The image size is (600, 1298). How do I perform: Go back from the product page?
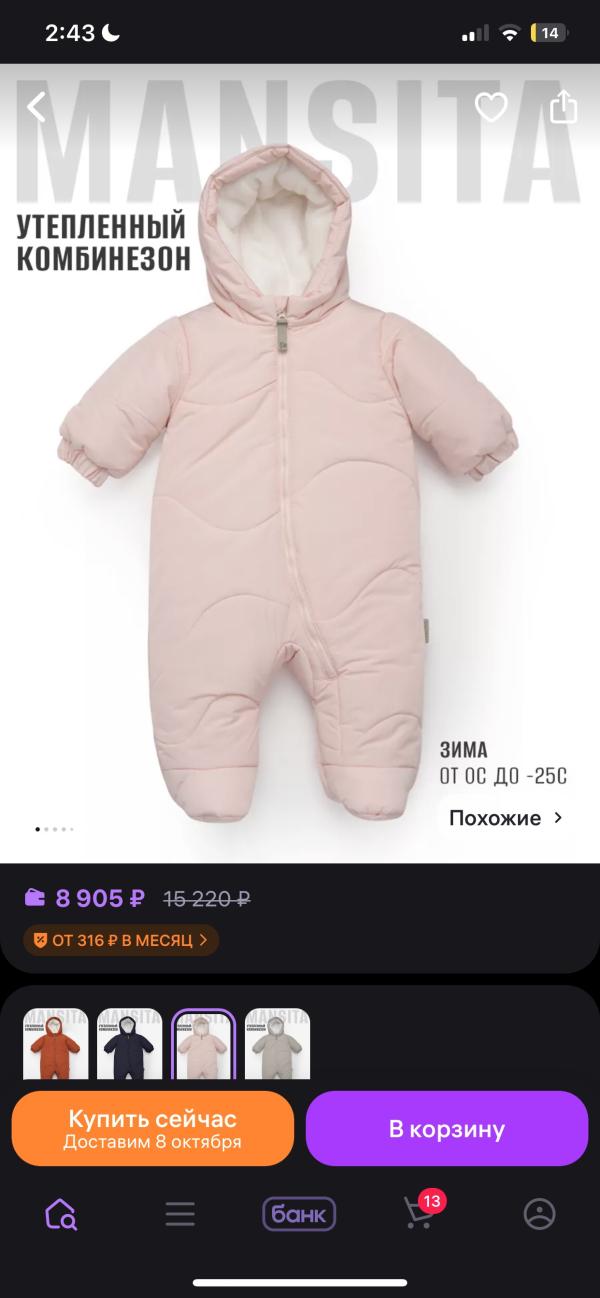pos(37,106)
